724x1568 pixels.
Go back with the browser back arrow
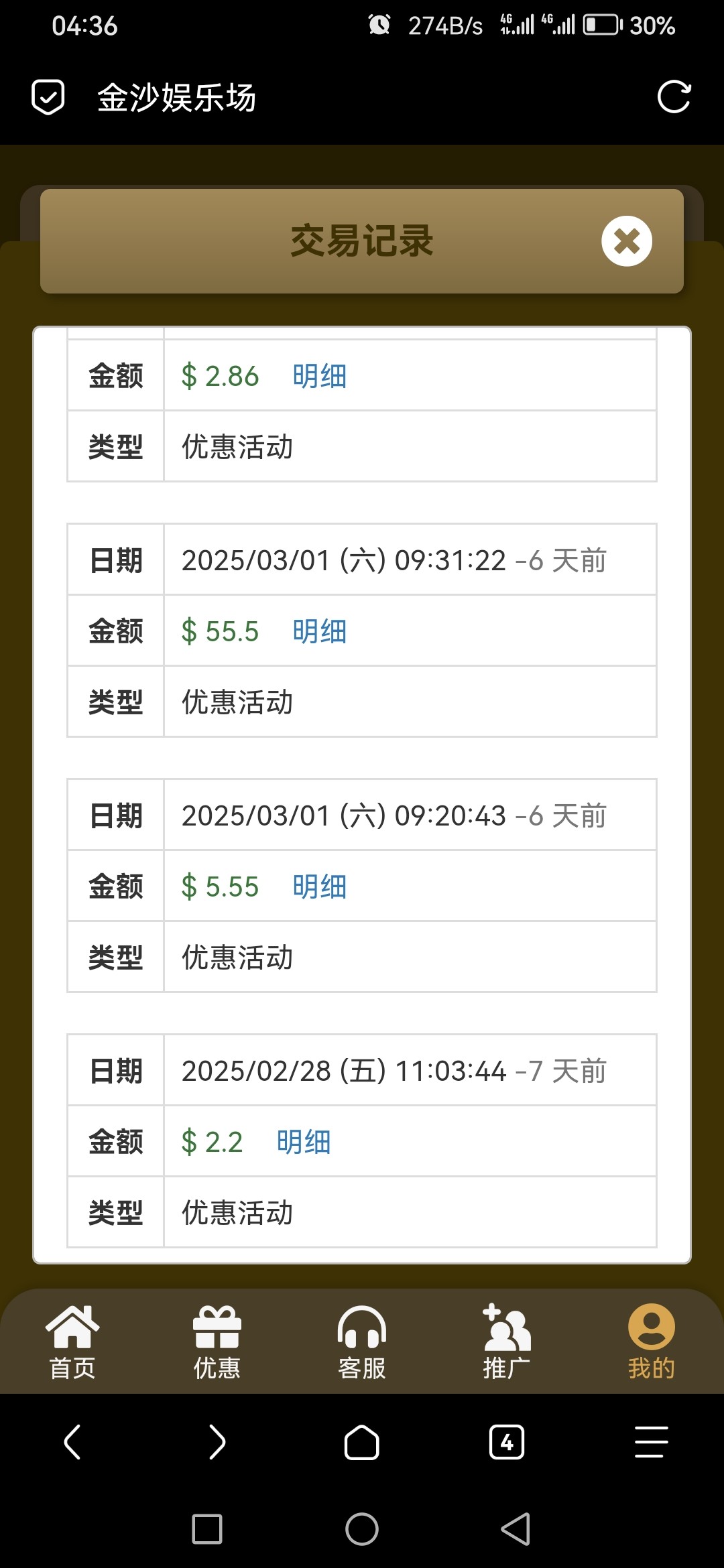click(x=72, y=1442)
